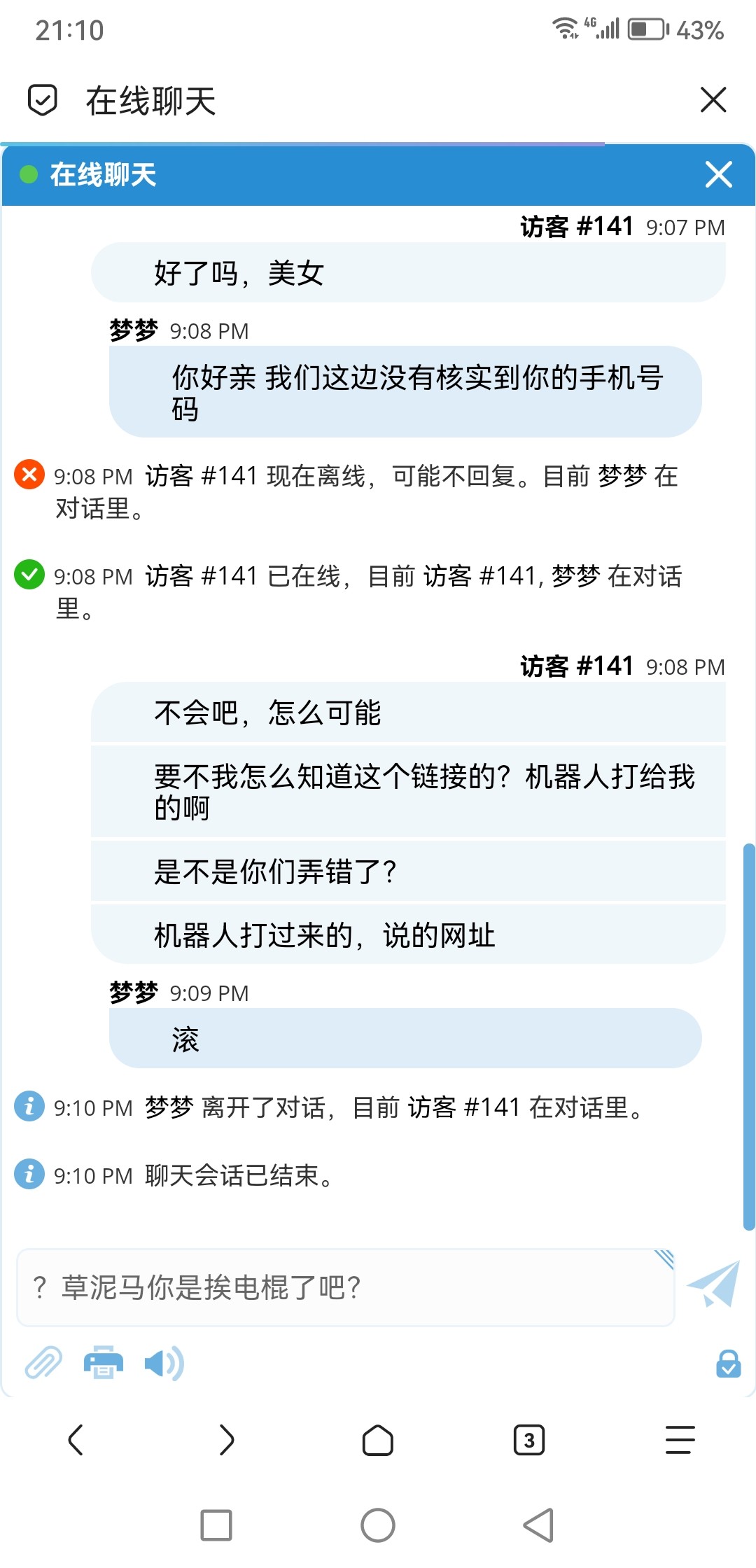Image resolution: width=756 pixels, height=1568 pixels.
Task: Attach a file with the paperclip icon
Action: click(x=43, y=1363)
